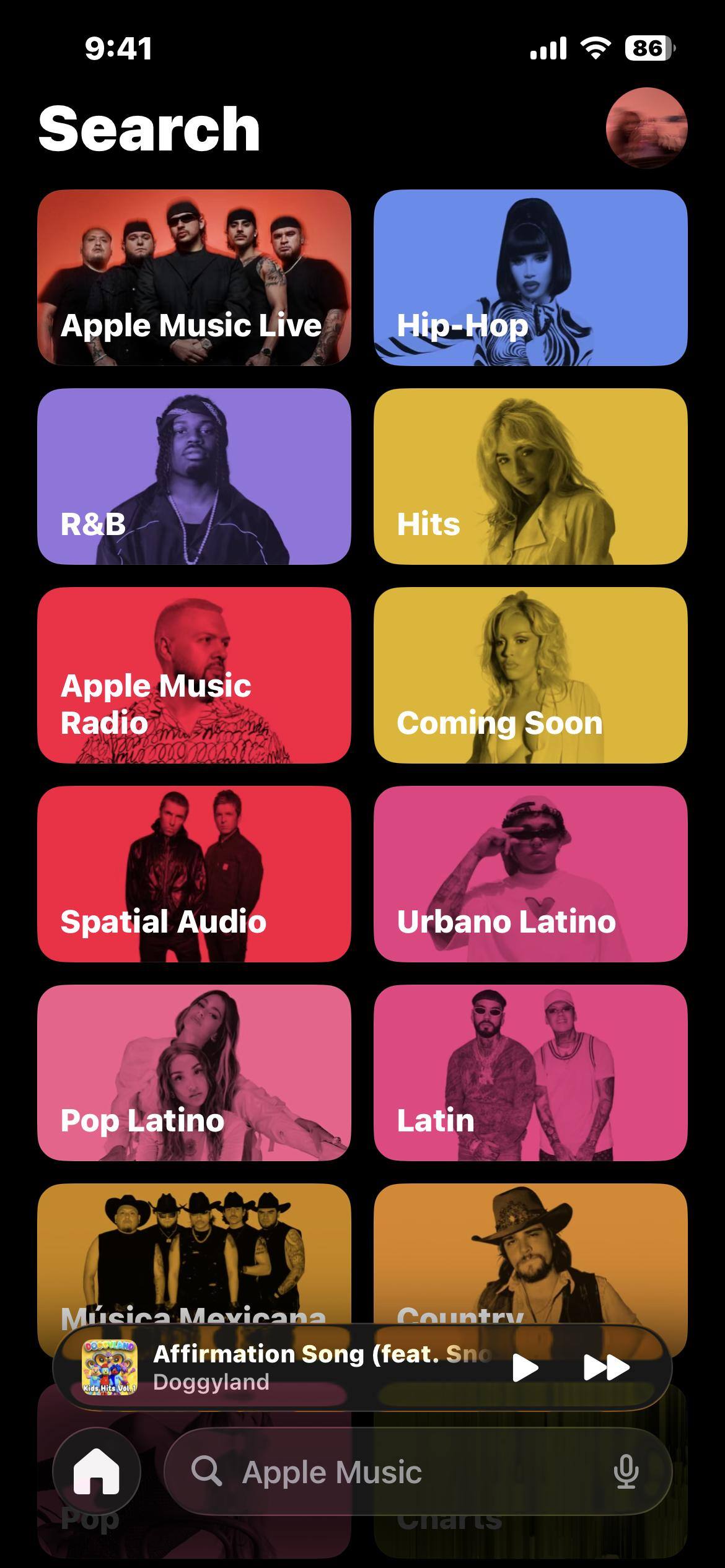Explore the Spatial Audio category
The image size is (725, 1568).
pos(194,874)
